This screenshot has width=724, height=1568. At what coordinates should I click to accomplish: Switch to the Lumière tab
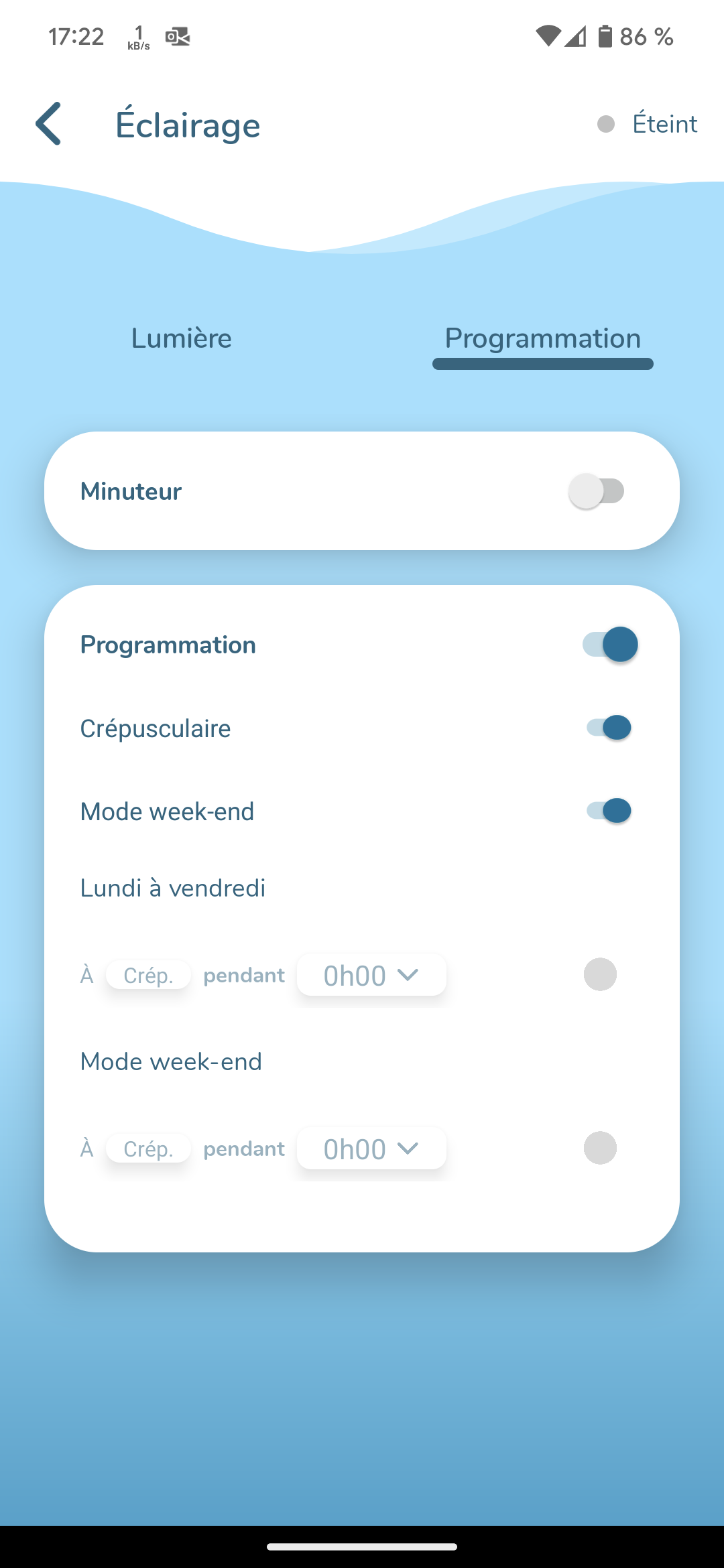(x=182, y=338)
